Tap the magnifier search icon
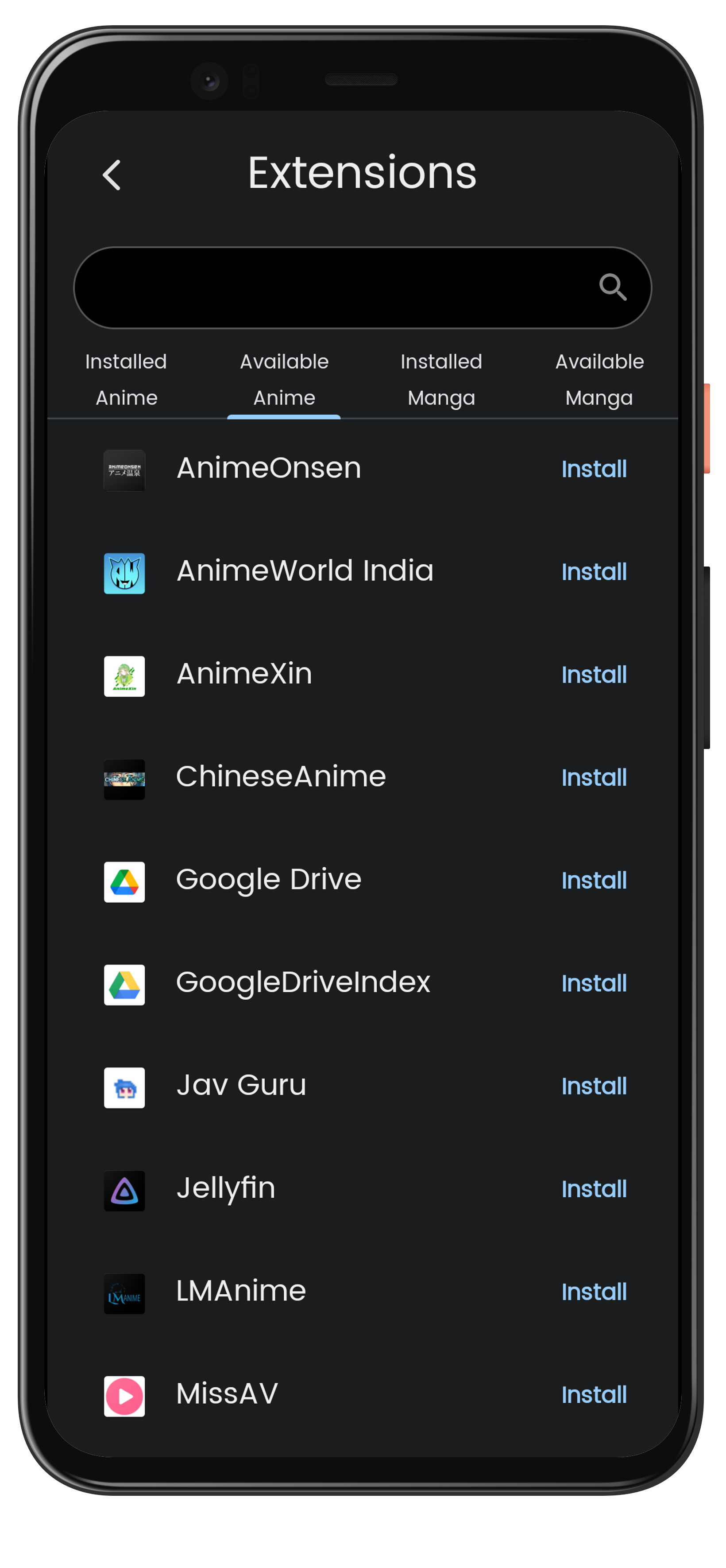Image resolution: width=726 pixels, height=1568 pixels. point(612,287)
